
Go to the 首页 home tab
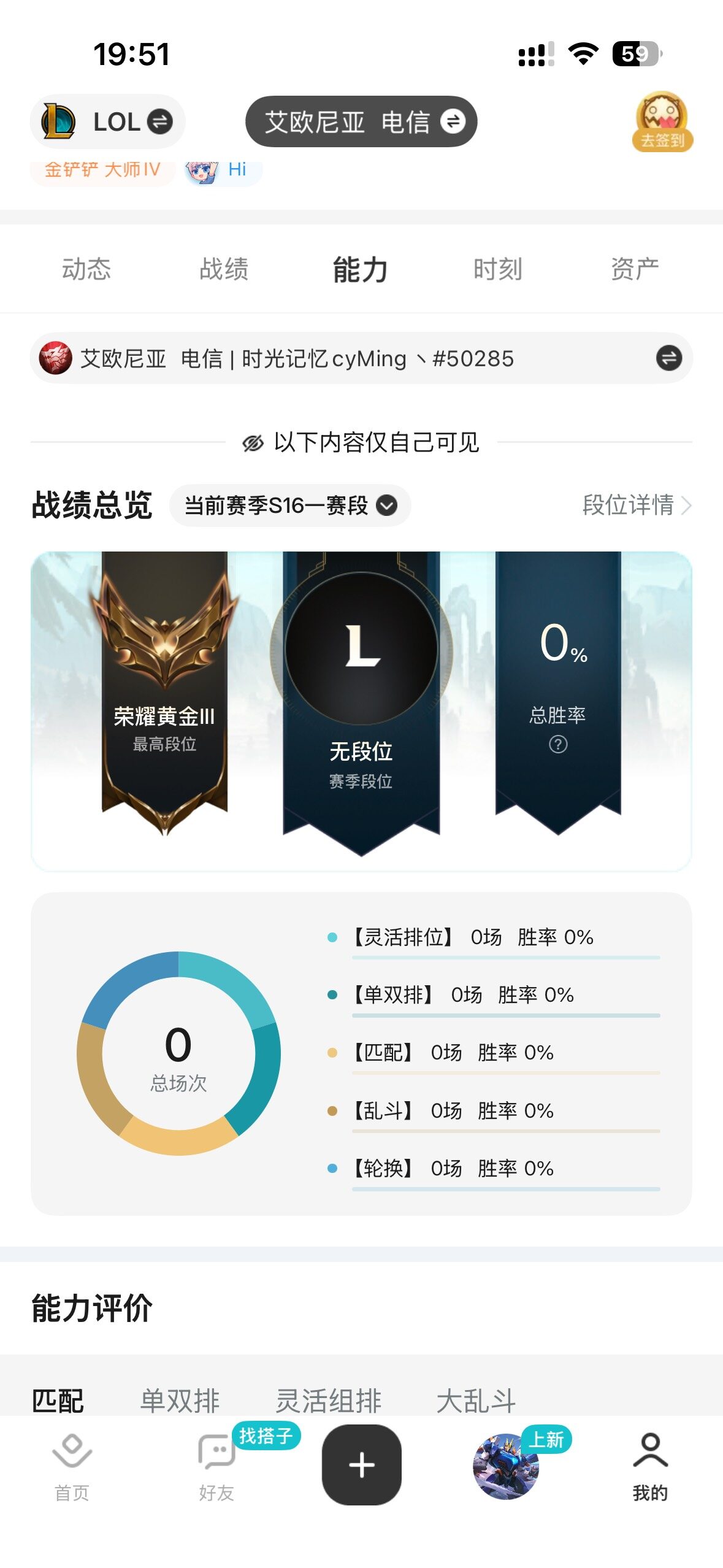point(72,1466)
